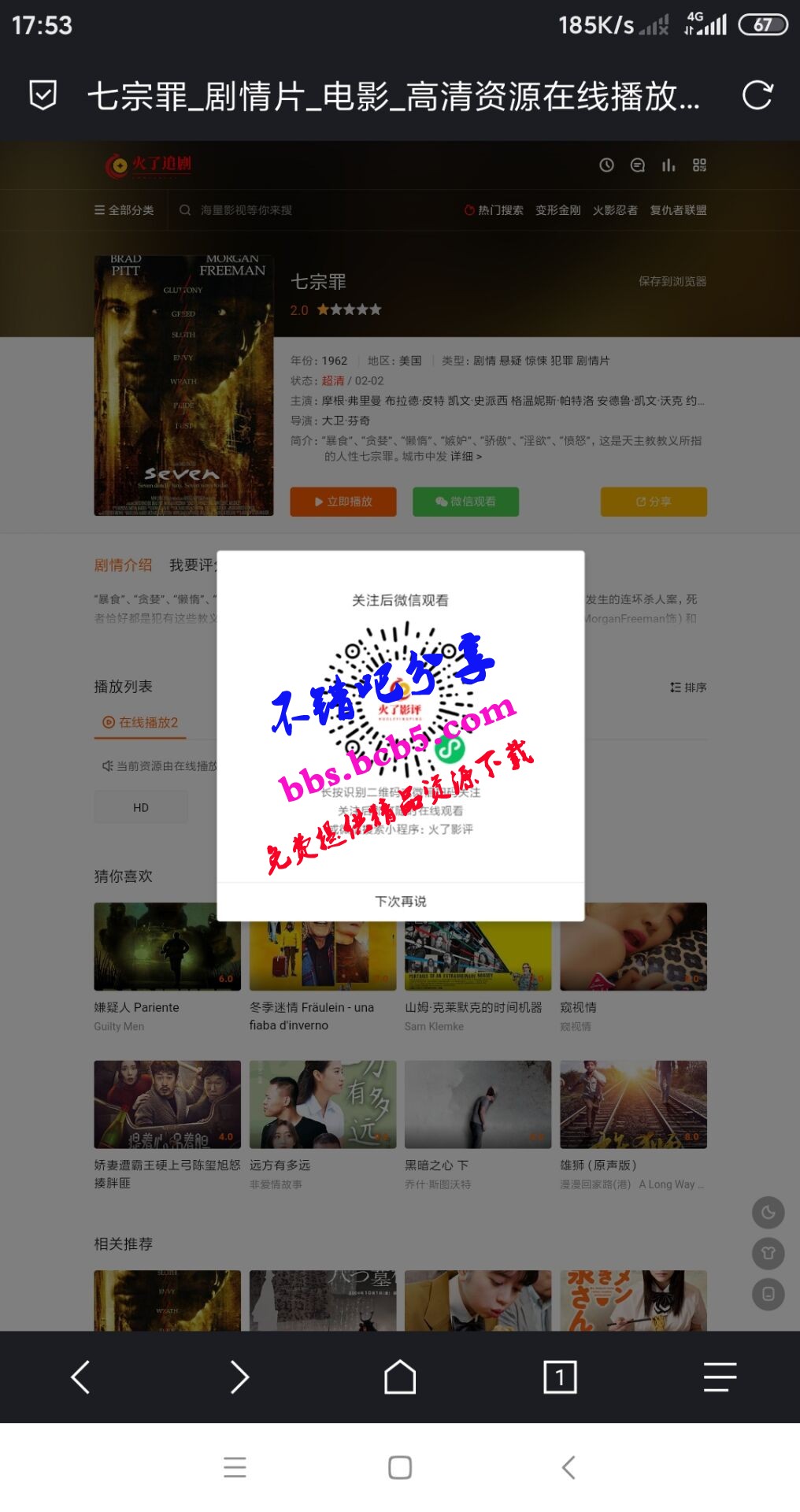
Task: Play the HD episode
Action: tap(141, 807)
